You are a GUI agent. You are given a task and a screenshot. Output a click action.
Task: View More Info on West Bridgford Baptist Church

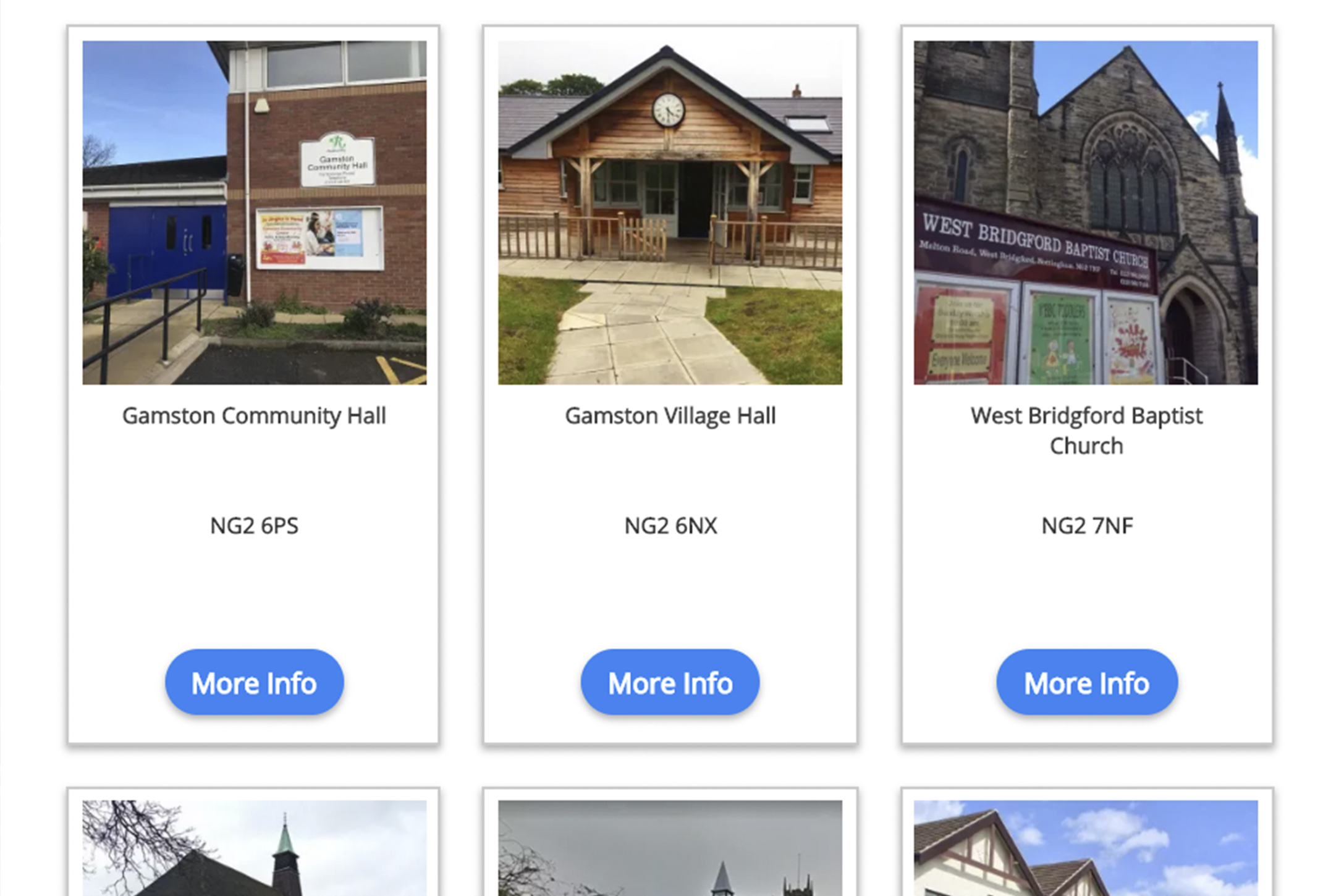[x=1086, y=682]
